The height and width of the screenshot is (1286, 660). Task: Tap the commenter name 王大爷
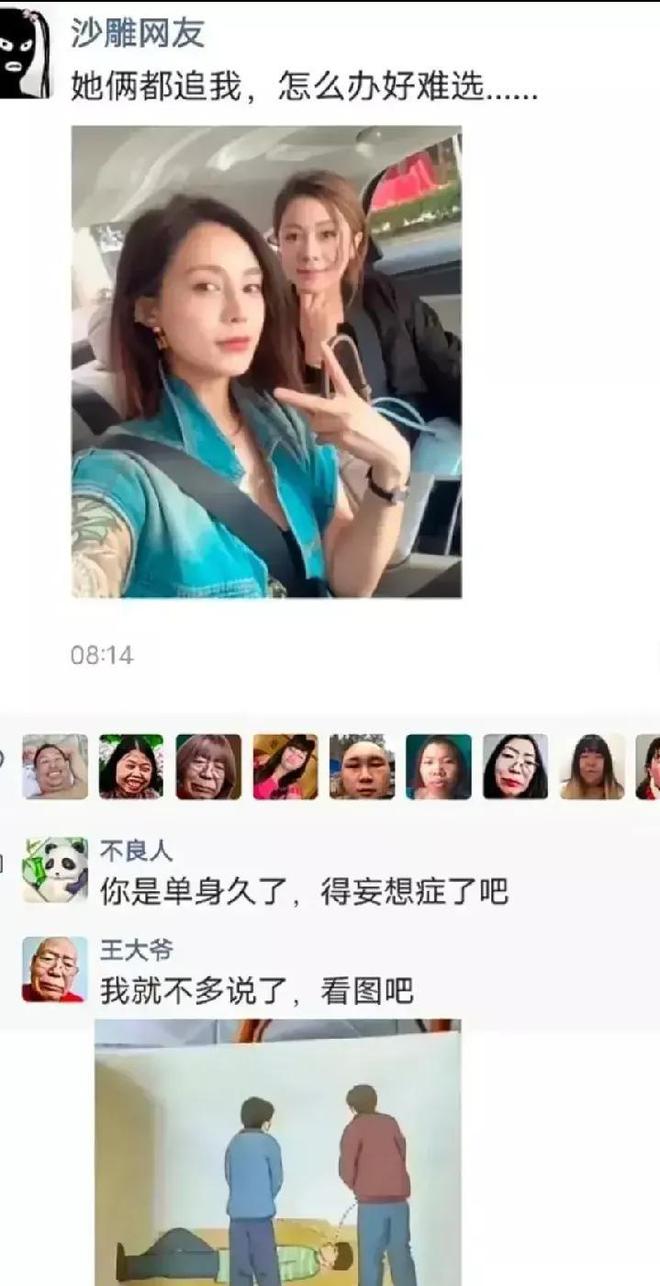(x=136, y=950)
